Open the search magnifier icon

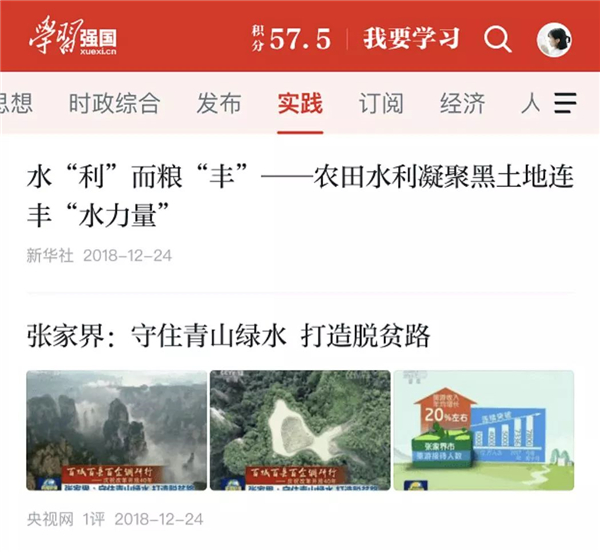point(498,39)
